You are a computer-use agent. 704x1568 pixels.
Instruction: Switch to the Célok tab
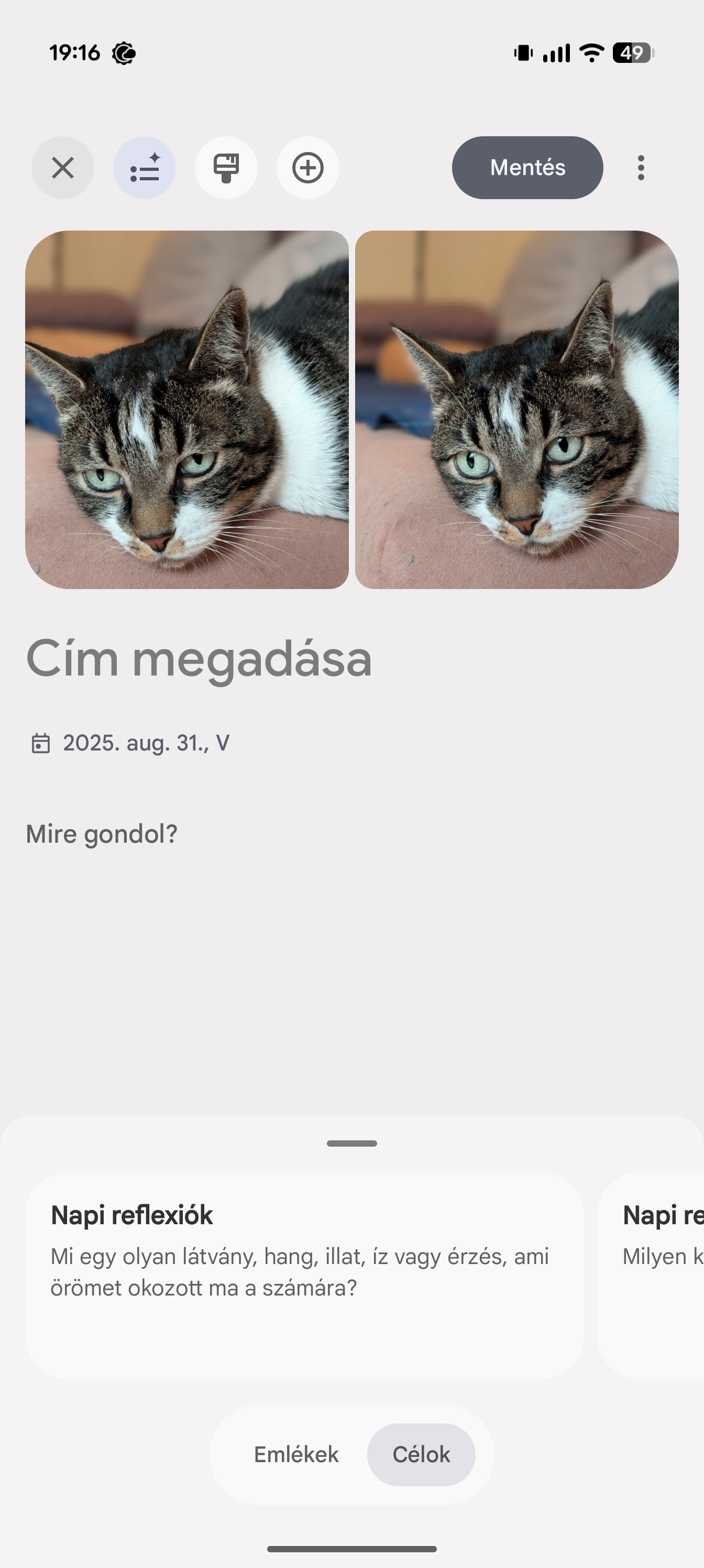coord(421,1454)
